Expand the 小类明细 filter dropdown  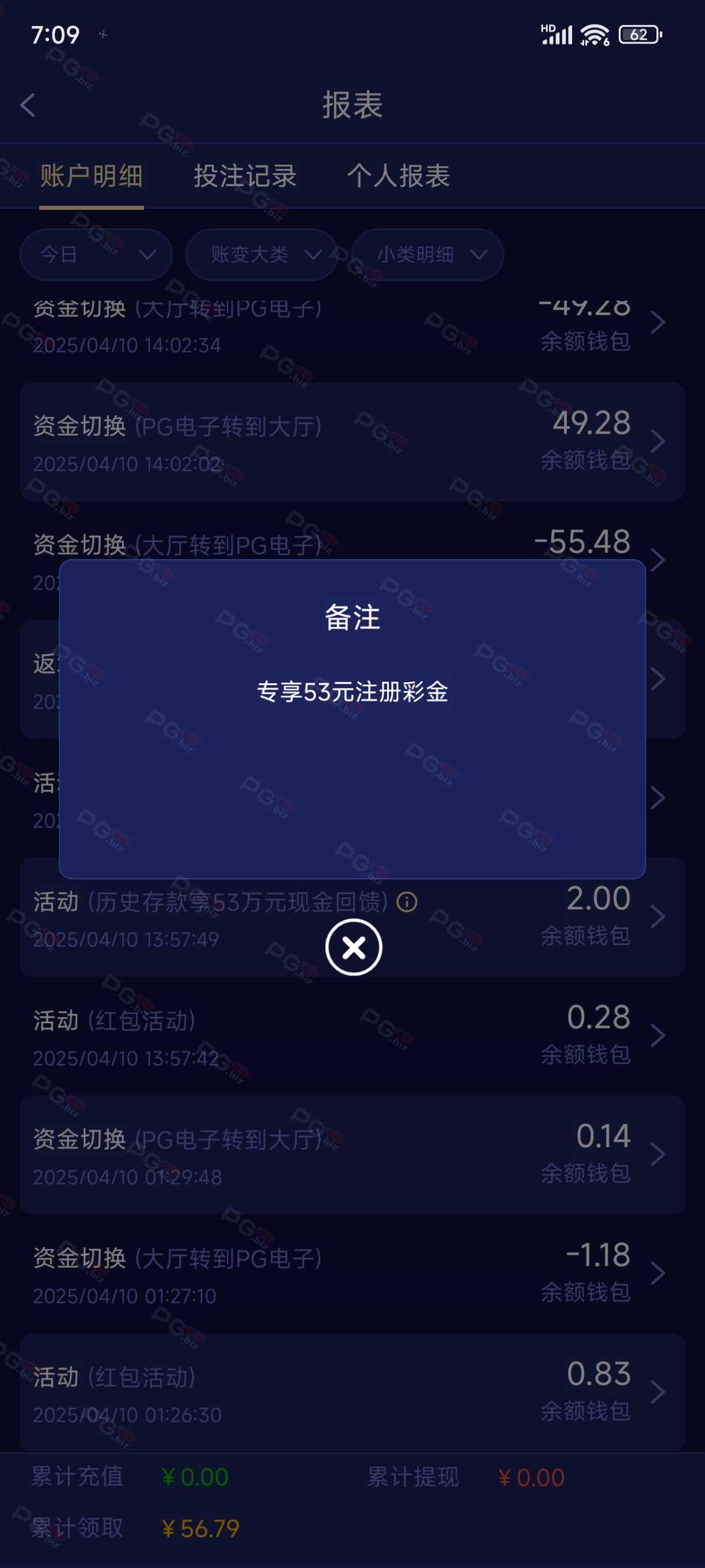coord(428,254)
